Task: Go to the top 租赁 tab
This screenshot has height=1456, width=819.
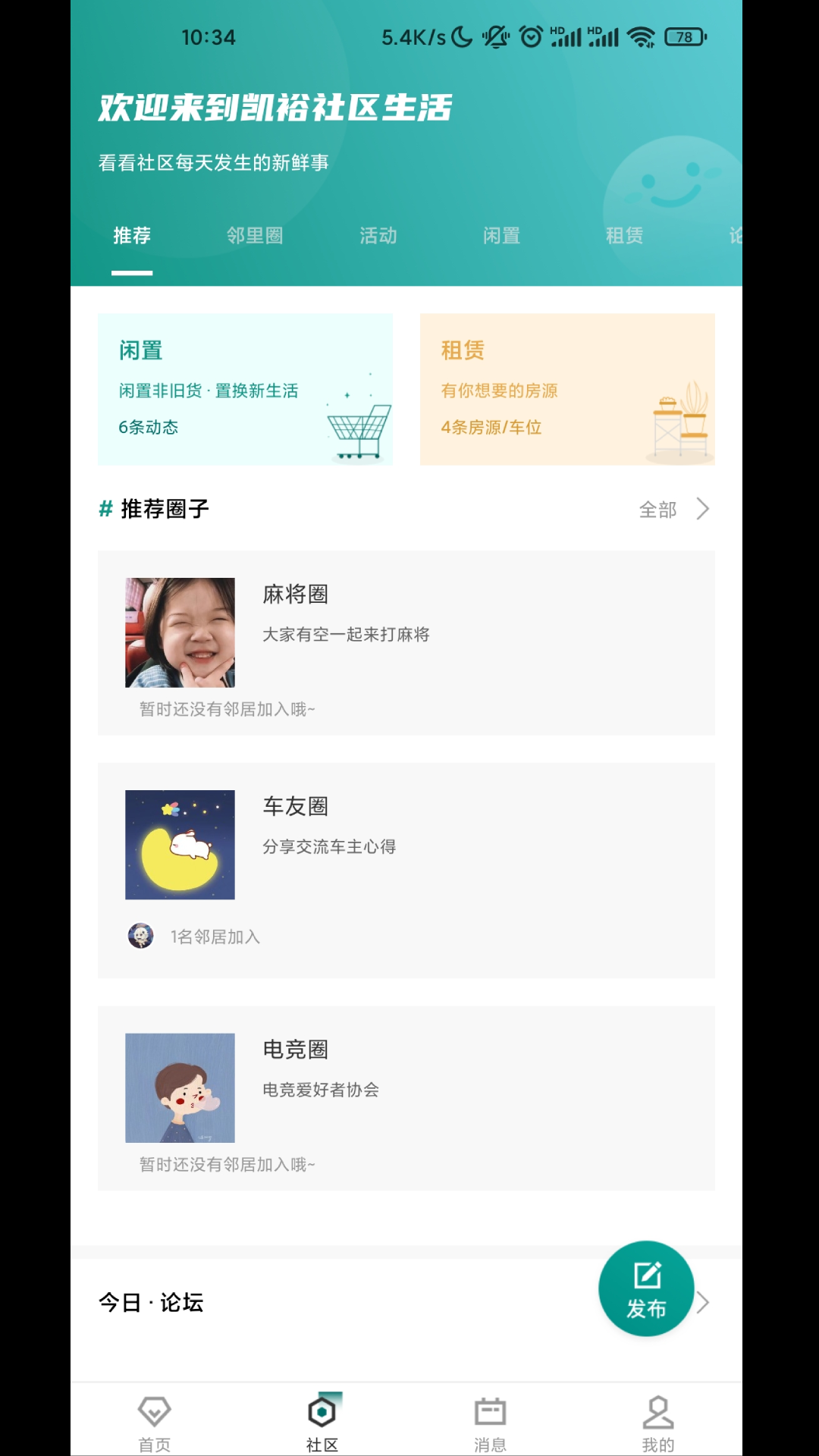Action: 624,236
